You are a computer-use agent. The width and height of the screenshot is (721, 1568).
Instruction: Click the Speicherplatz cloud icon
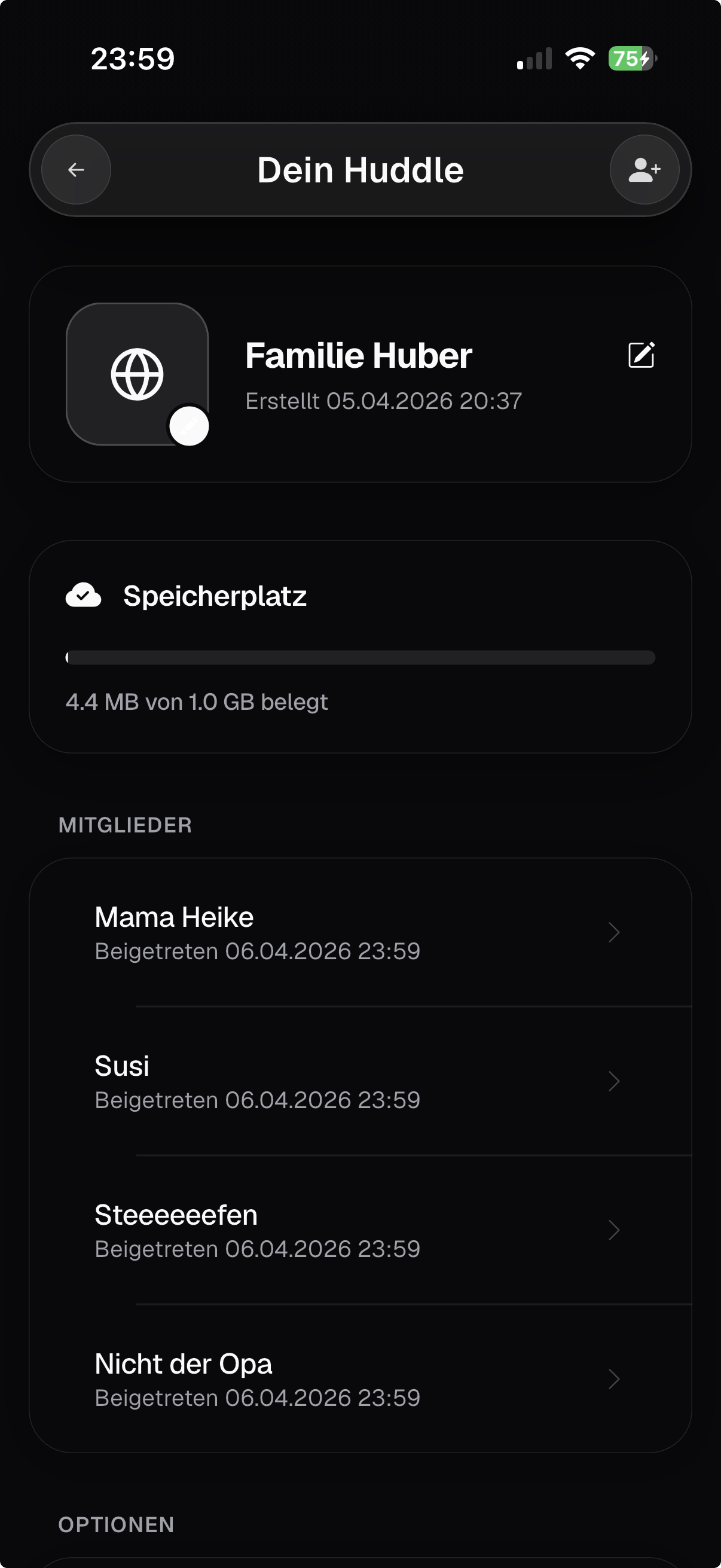point(83,594)
